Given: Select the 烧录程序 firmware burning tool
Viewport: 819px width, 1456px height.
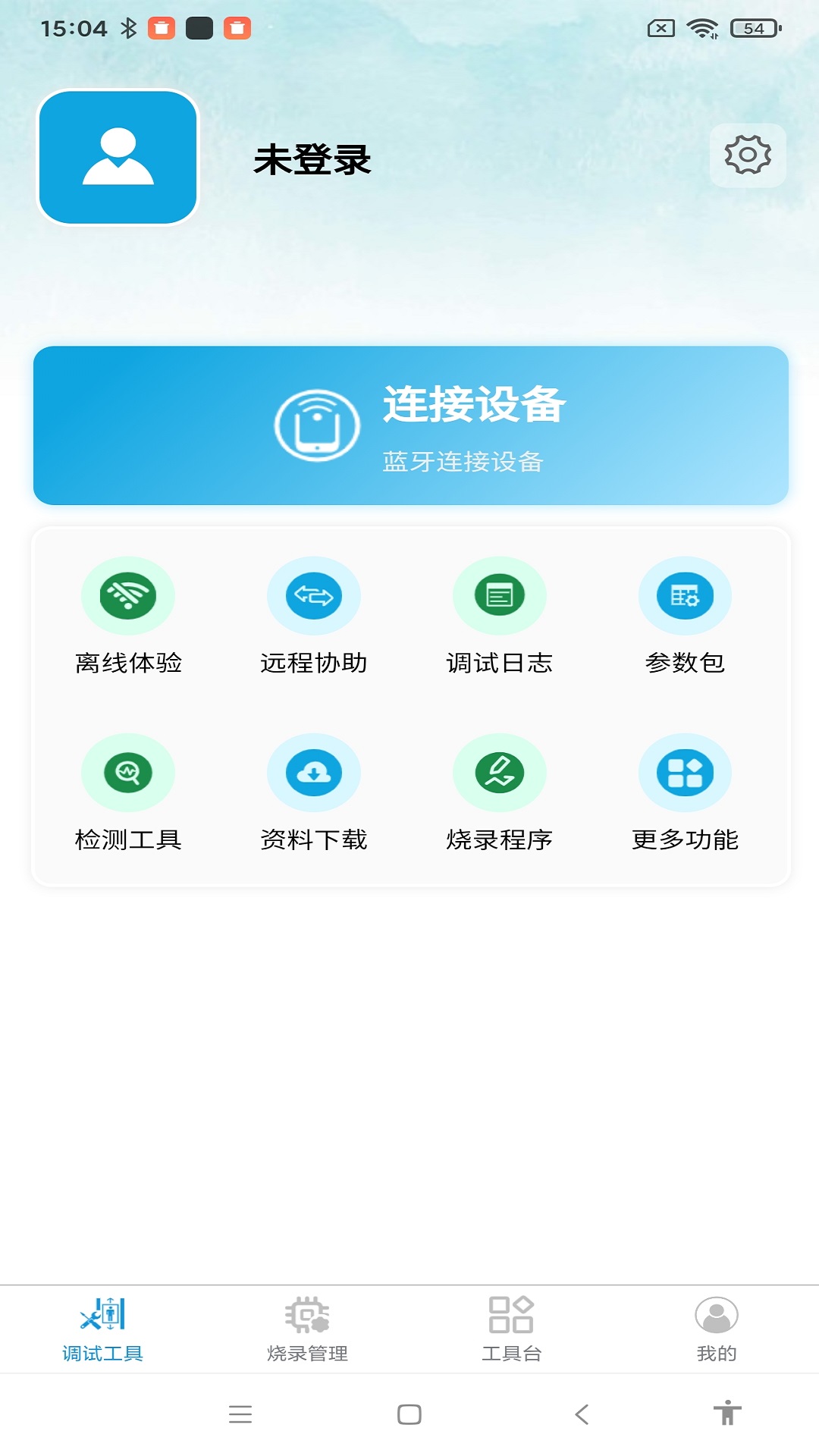Looking at the screenshot, I should (x=500, y=773).
